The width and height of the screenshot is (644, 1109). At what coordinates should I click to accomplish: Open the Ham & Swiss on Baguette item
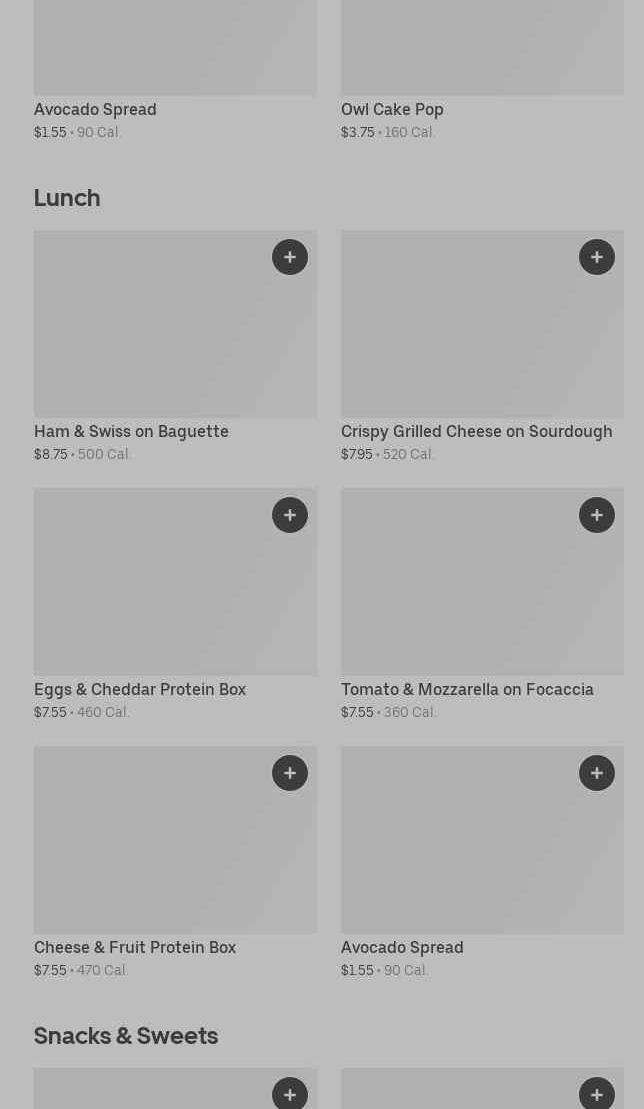[x=175, y=347]
